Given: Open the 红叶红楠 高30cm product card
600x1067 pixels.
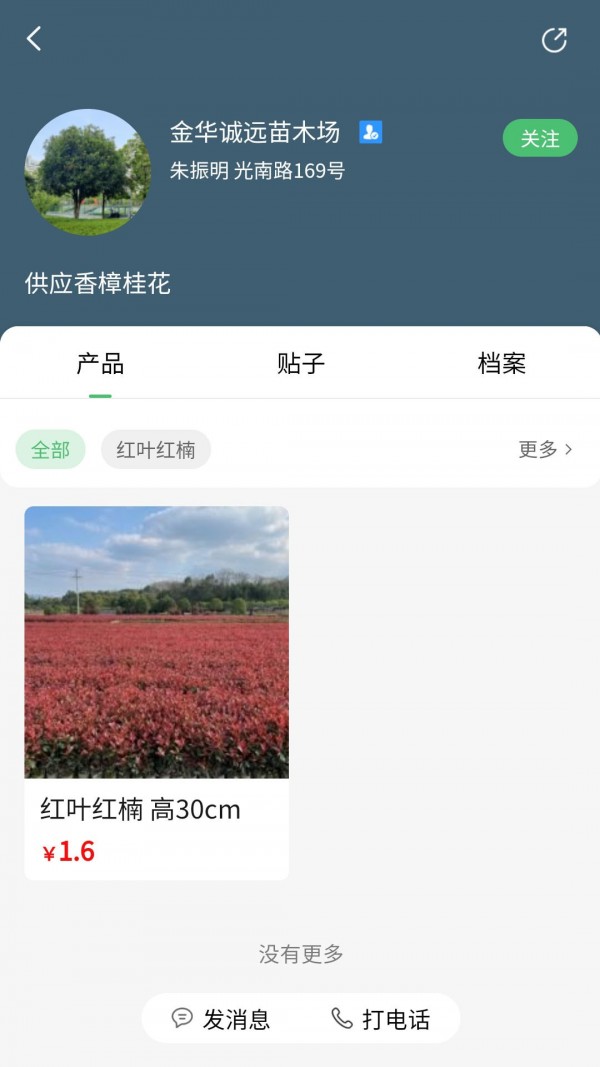Looking at the screenshot, I should pos(157,692).
